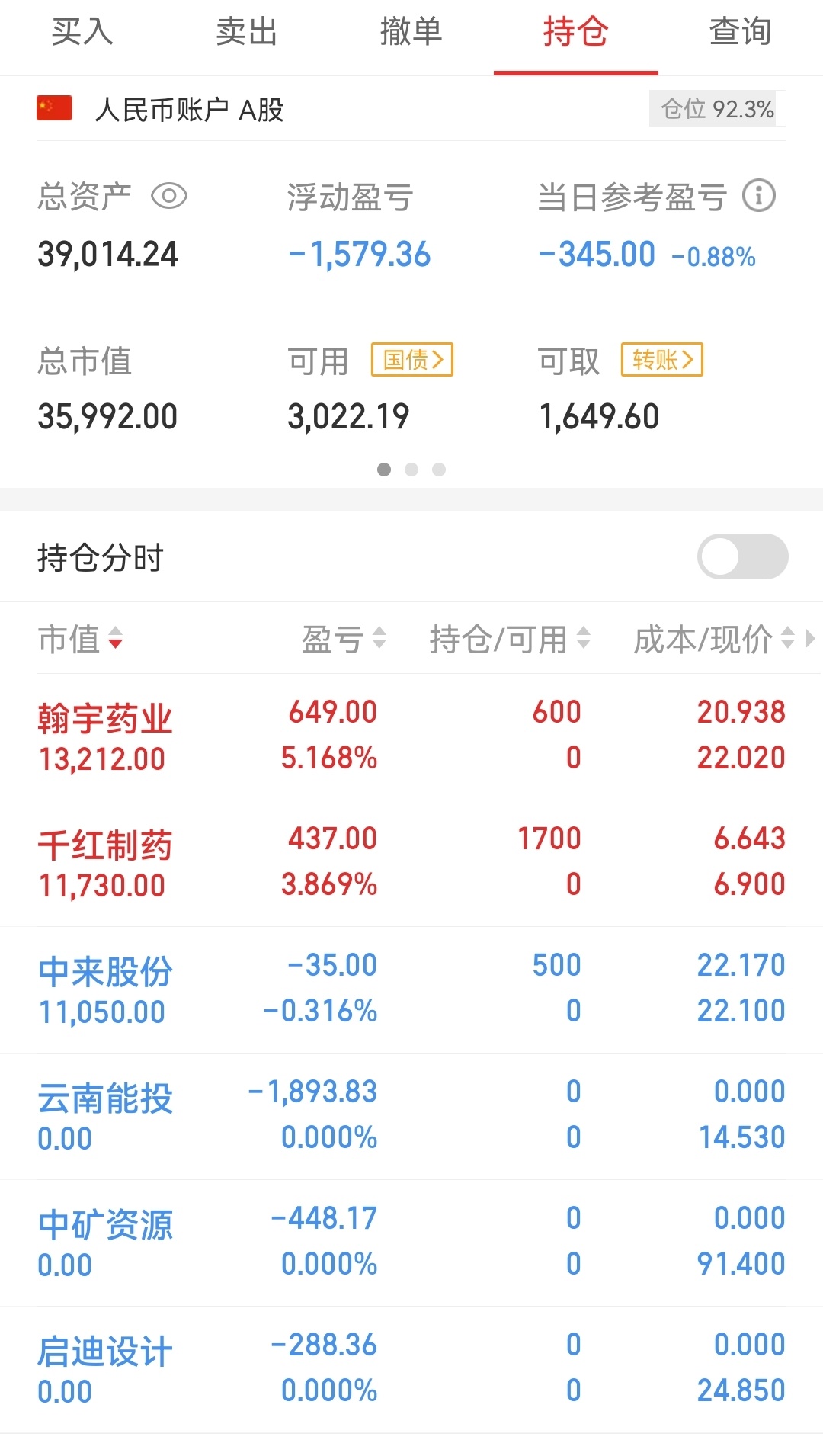This screenshot has height=1456, width=823.
Task: Sort holdings by 市值
Action: 81,639
